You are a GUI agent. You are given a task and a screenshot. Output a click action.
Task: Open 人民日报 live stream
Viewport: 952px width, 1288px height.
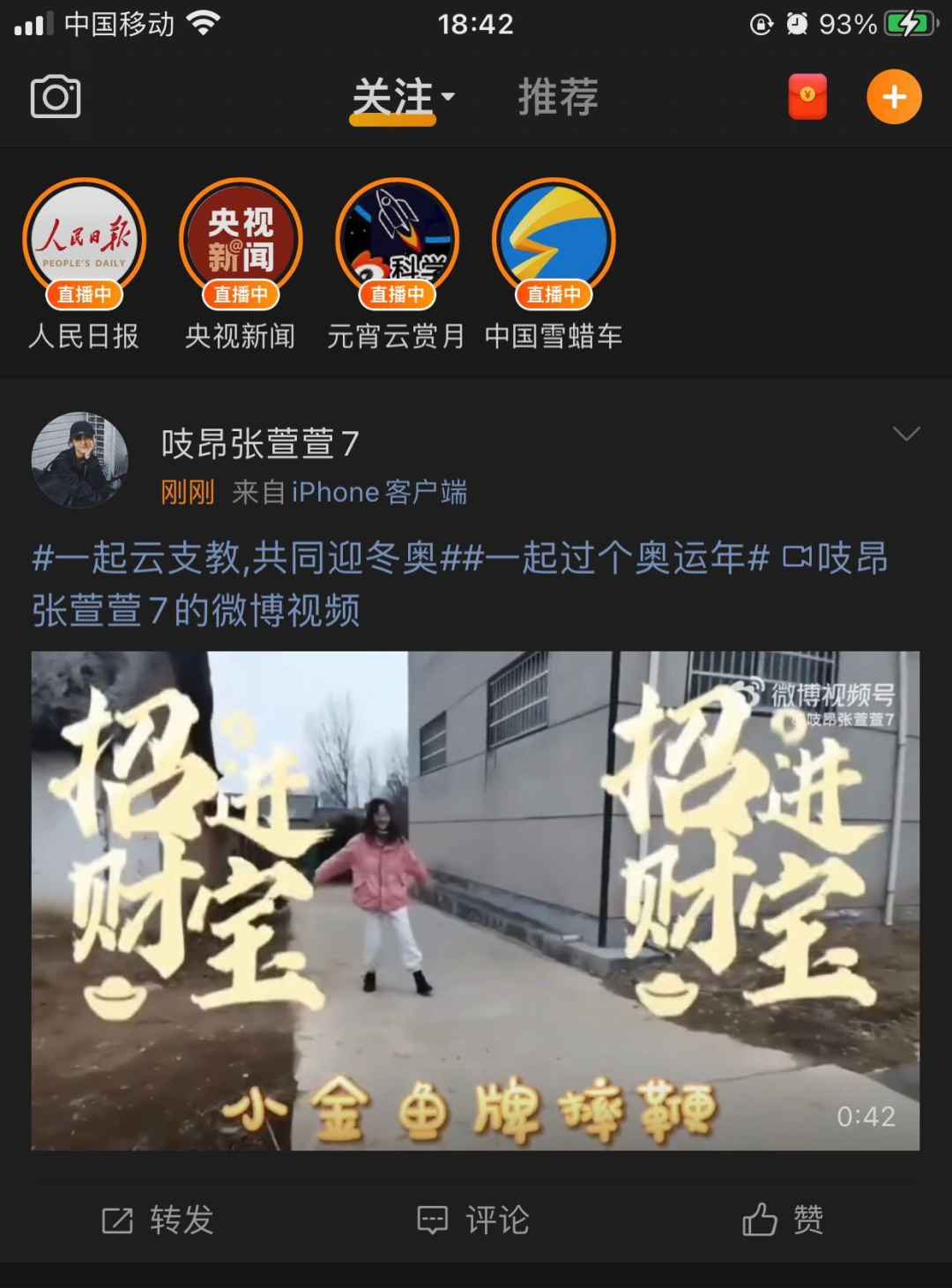pos(85,240)
